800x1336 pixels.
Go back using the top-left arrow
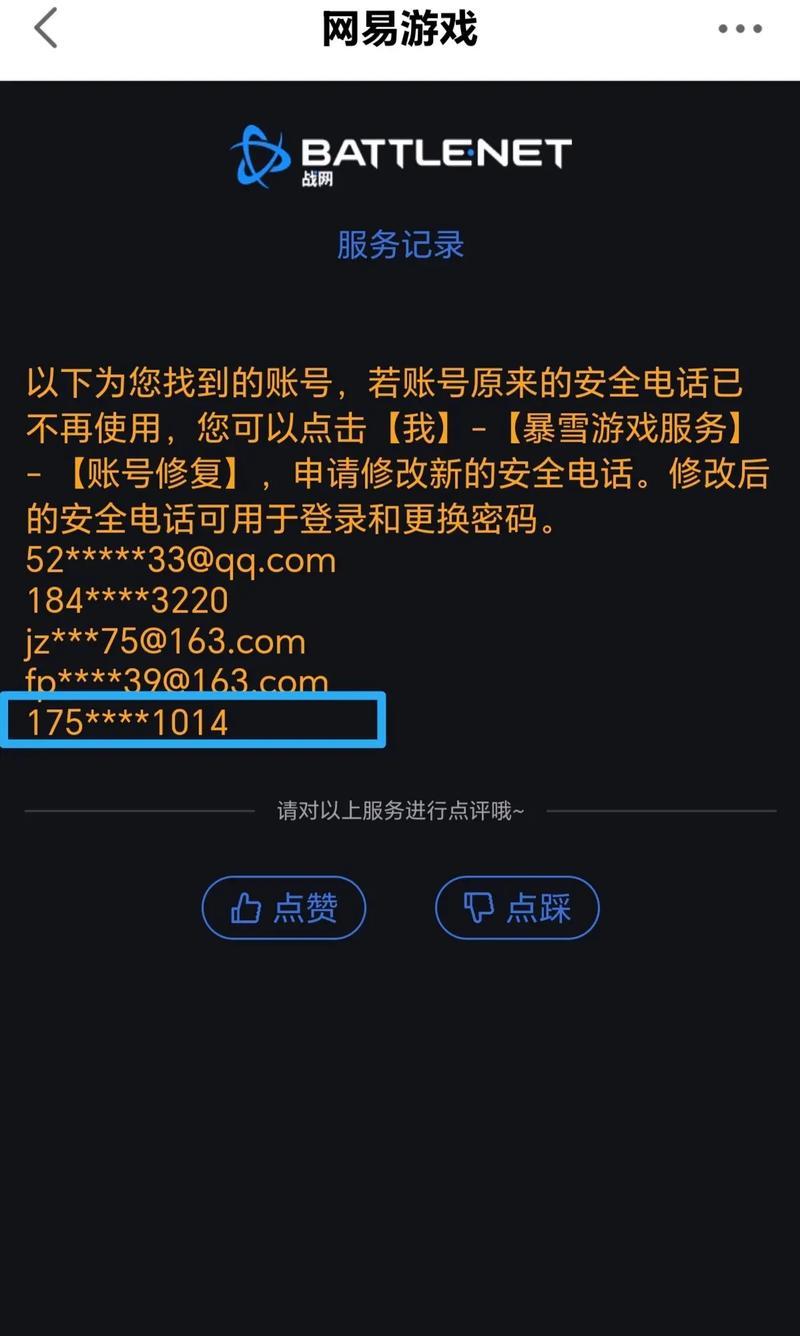[x=46, y=29]
